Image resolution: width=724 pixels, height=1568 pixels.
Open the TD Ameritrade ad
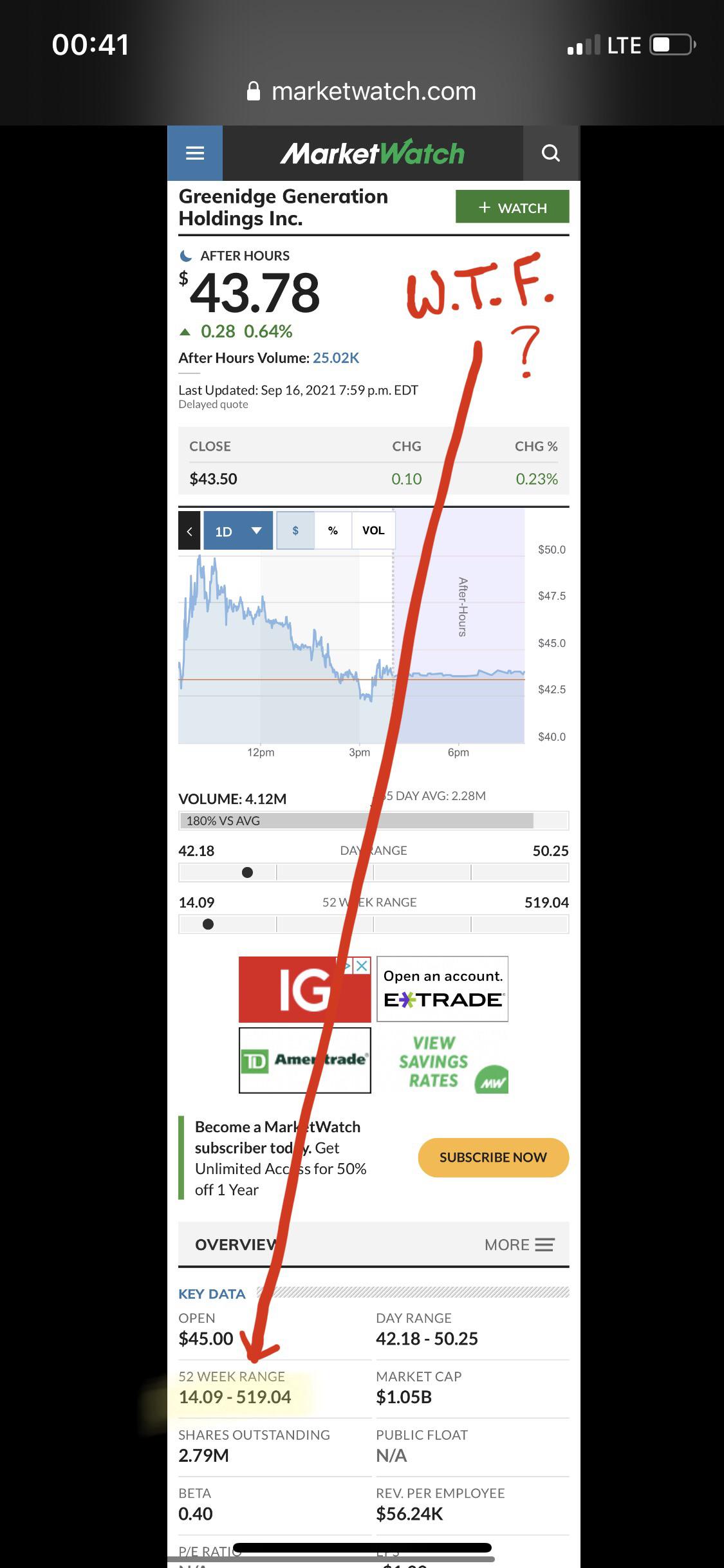tap(304, 1060)
